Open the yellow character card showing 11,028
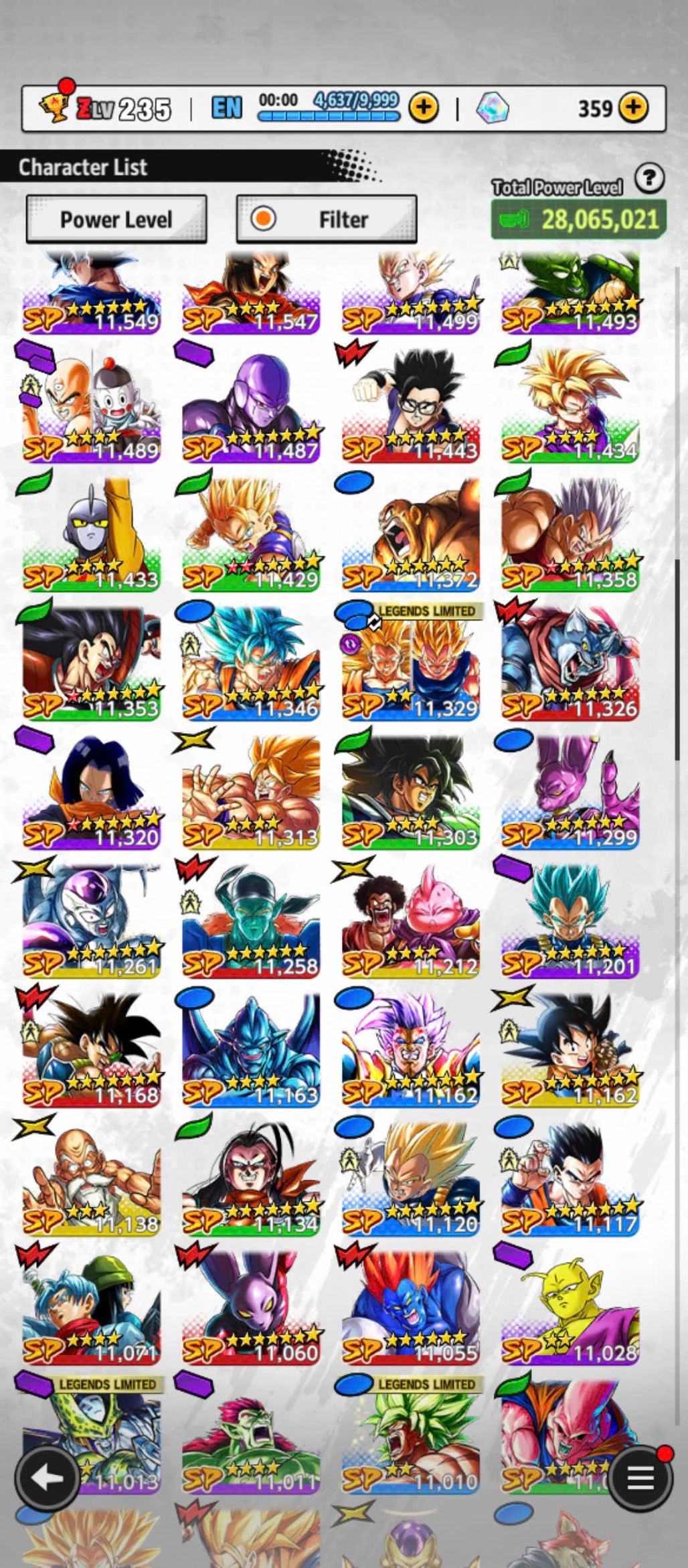688x1568 pixels. click(x=570, y=1307)
